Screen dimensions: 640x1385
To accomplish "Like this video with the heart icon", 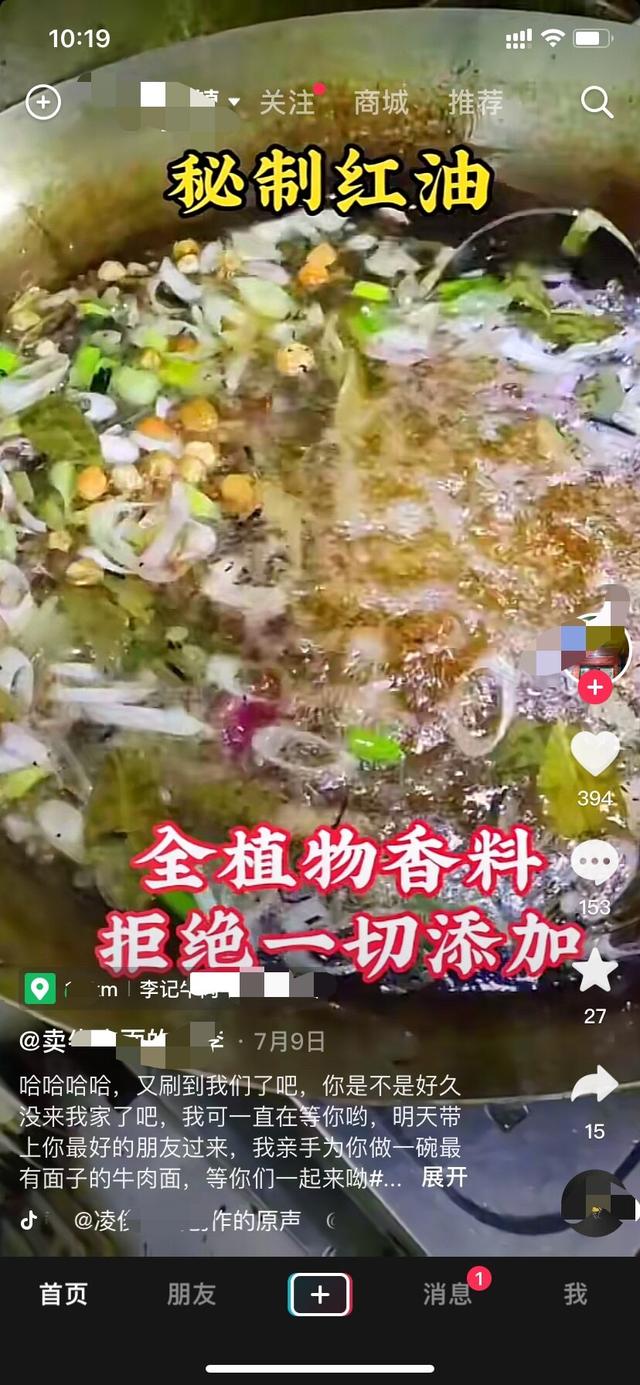I will point(595,754).
